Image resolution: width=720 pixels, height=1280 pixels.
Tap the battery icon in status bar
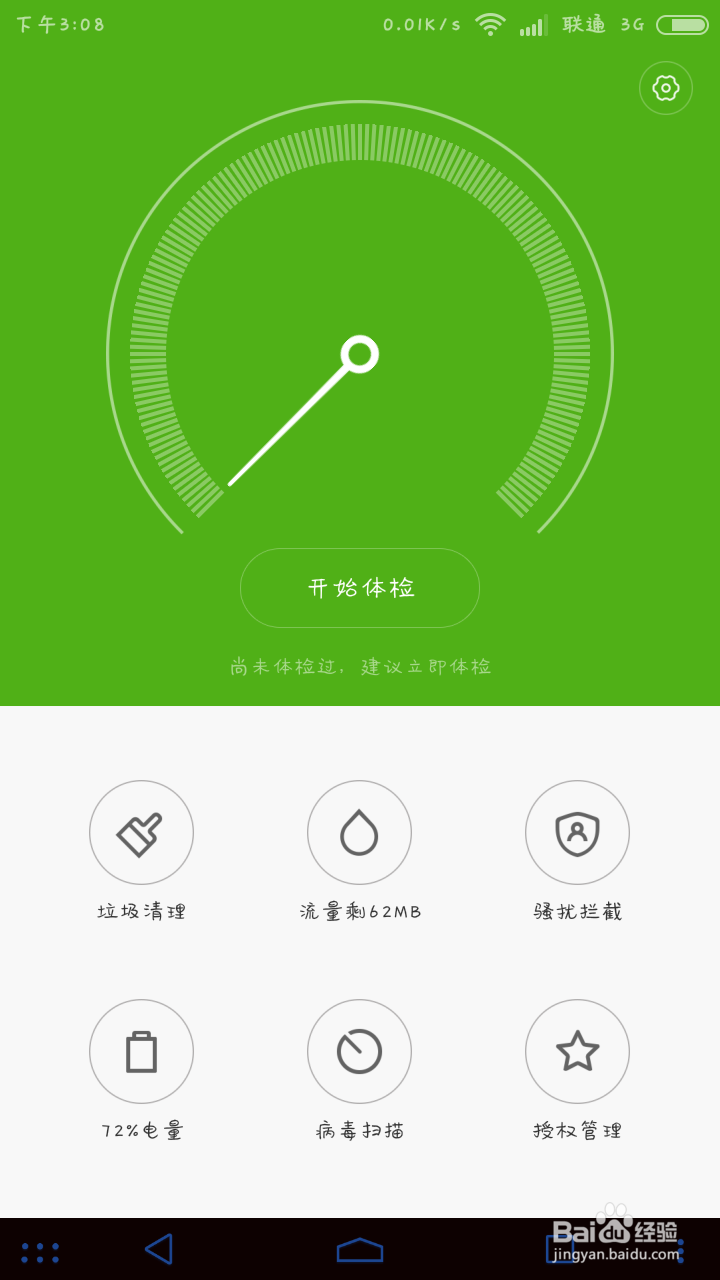[681, 23]
